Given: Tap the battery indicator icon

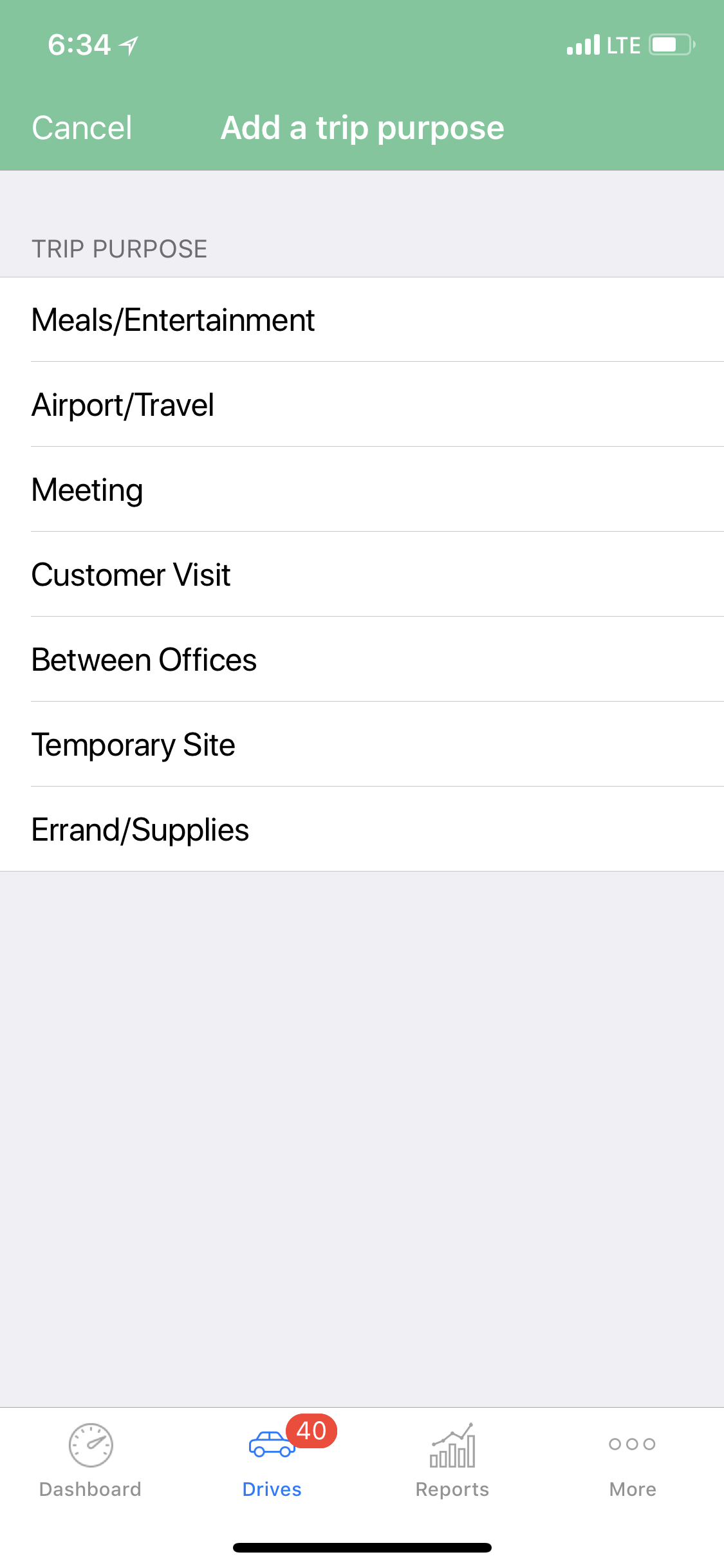Looking at the screenshot, I should tap(669, 44).
